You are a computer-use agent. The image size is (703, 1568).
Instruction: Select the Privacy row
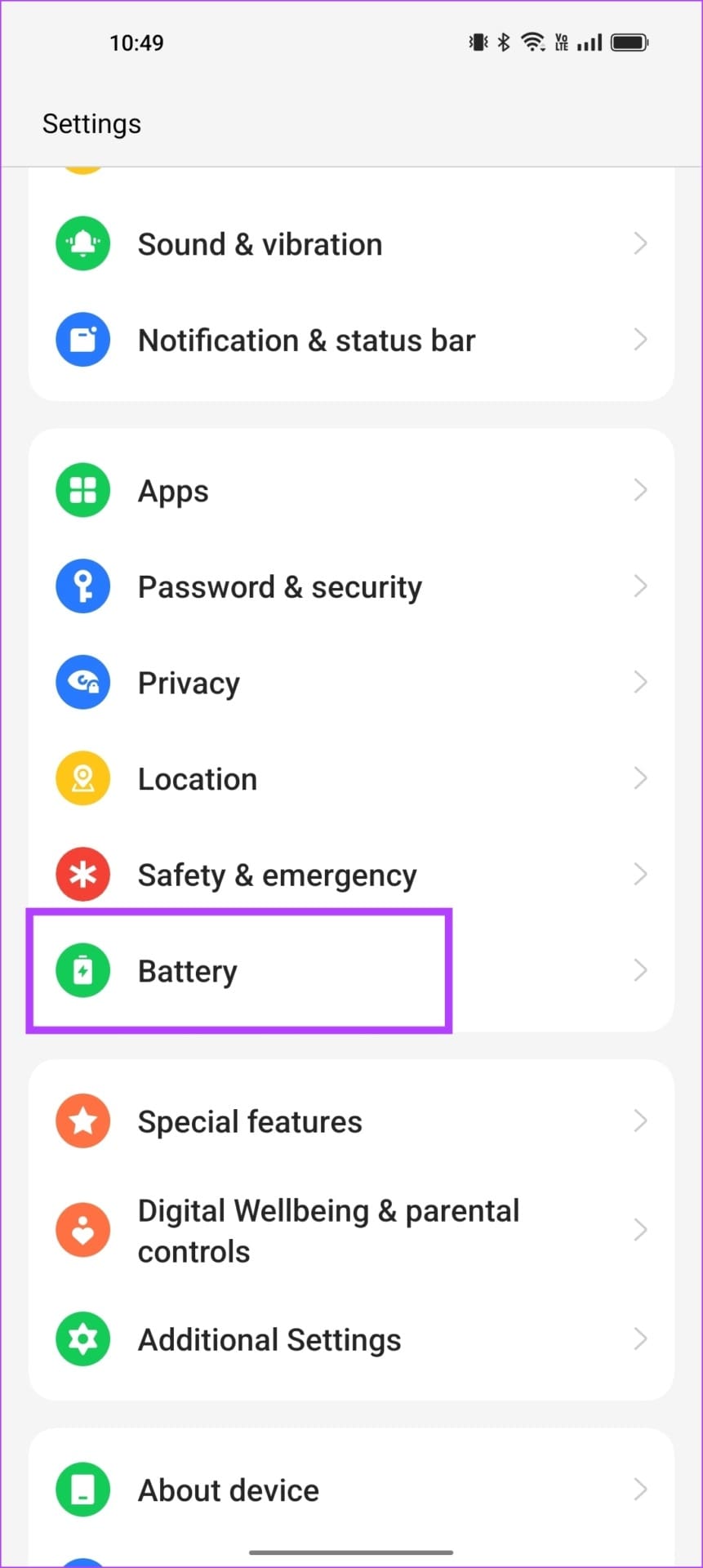point(189,683)
